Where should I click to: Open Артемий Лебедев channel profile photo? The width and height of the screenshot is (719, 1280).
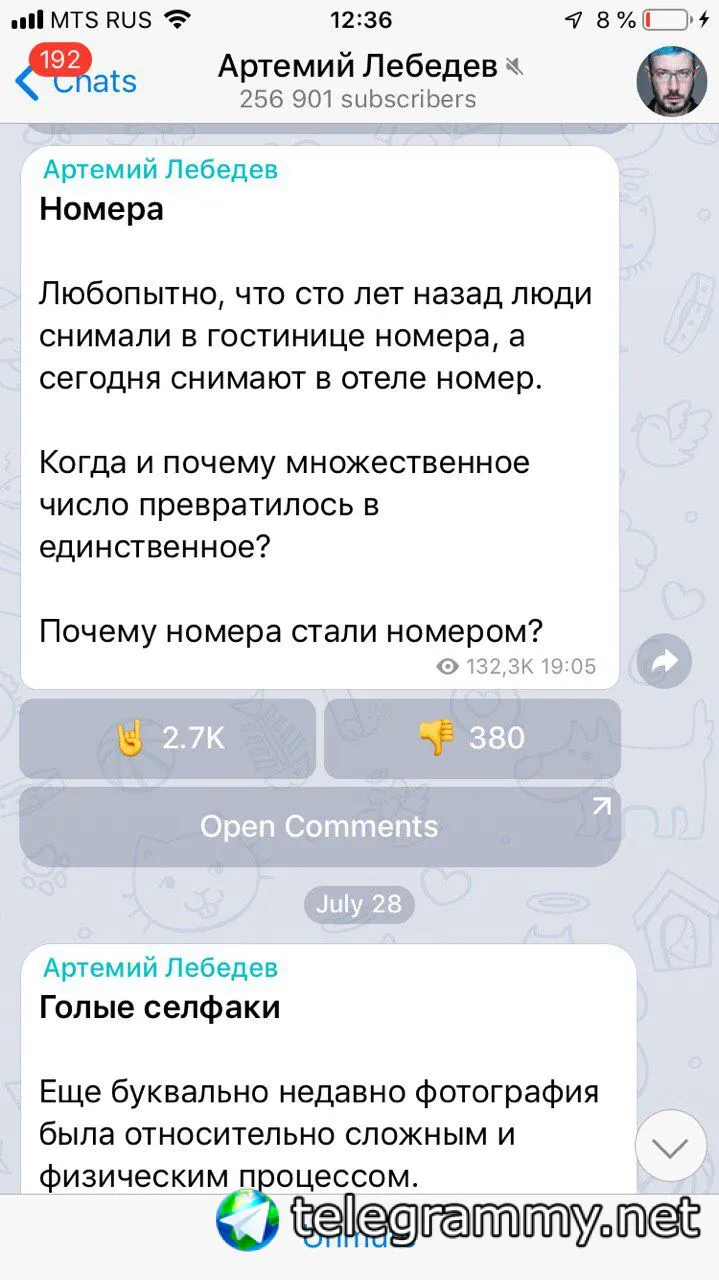coord(671,81)
